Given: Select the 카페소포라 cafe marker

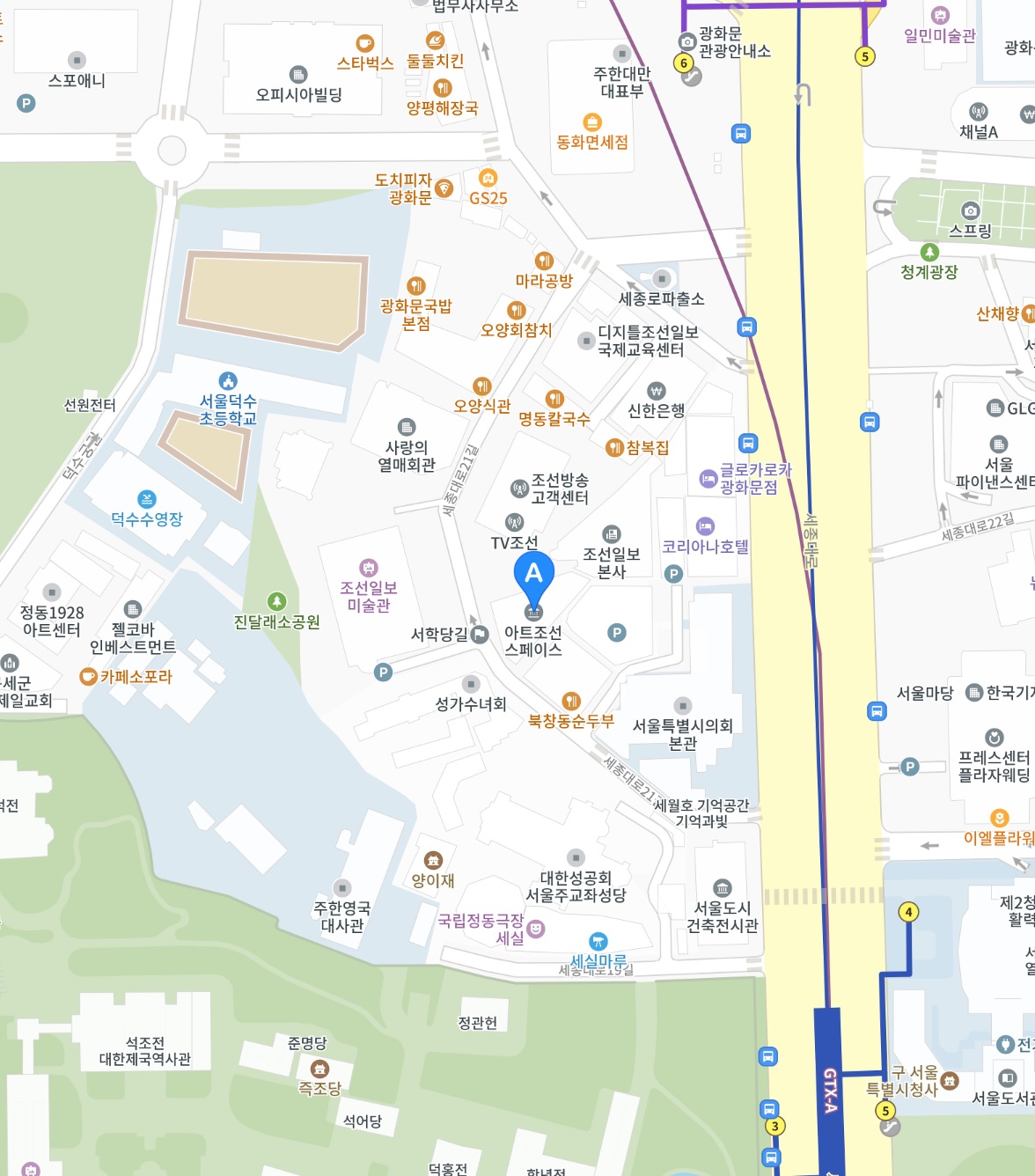Looking at the screenshot, I should [x=88, y=677].
